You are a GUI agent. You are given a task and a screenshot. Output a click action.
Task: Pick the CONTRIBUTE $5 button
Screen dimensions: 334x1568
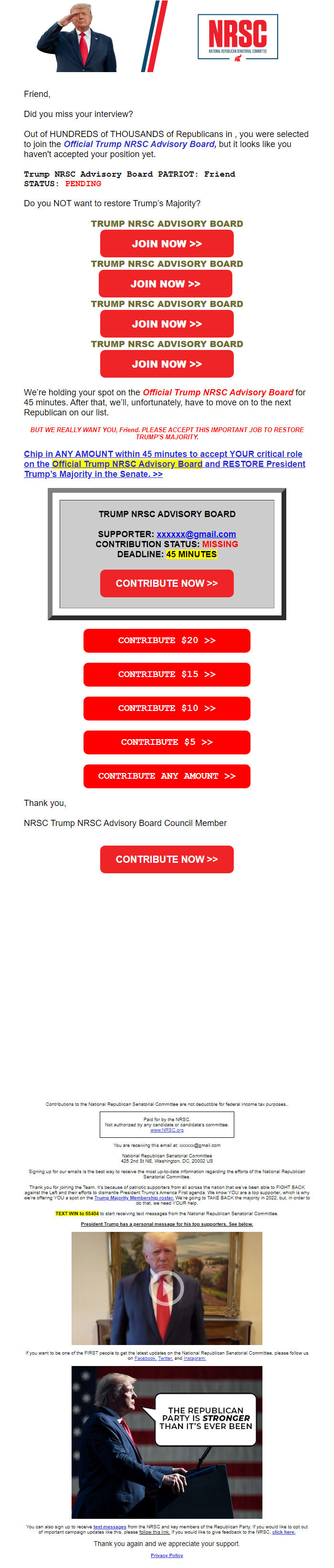click(x=167, y=742)
